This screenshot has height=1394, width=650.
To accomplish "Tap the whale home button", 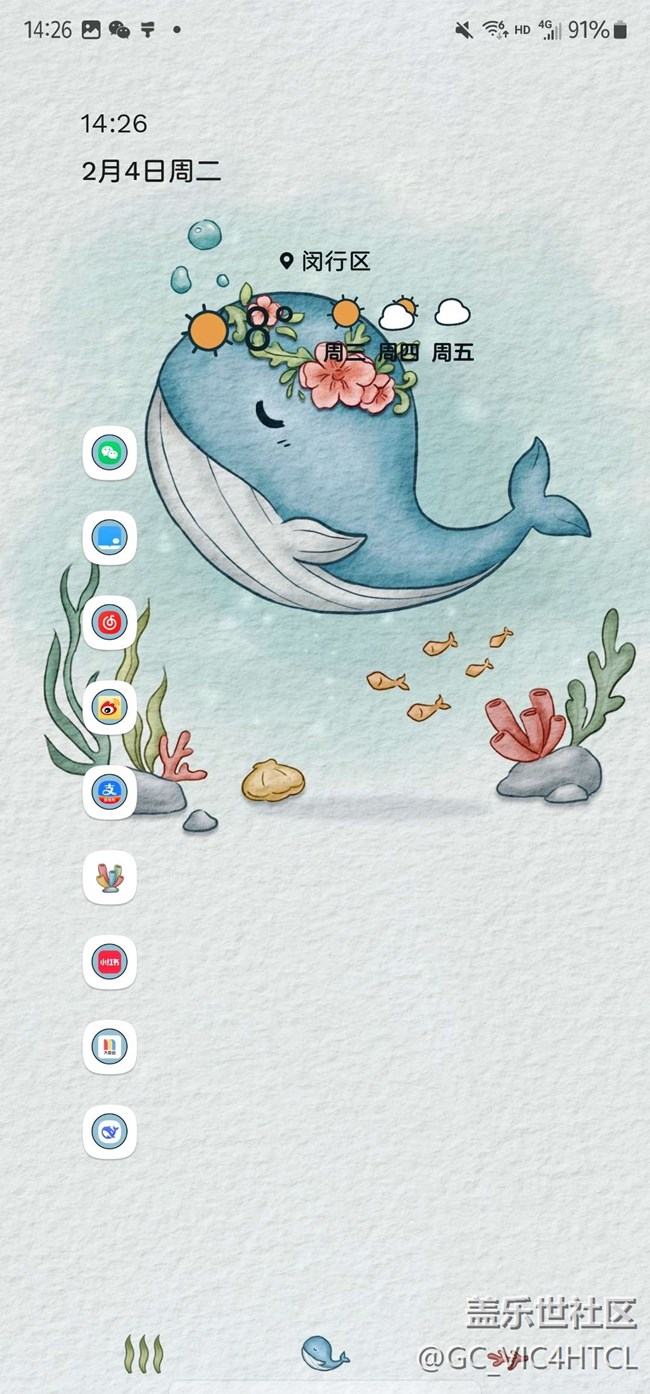I will pos(325,1353).
